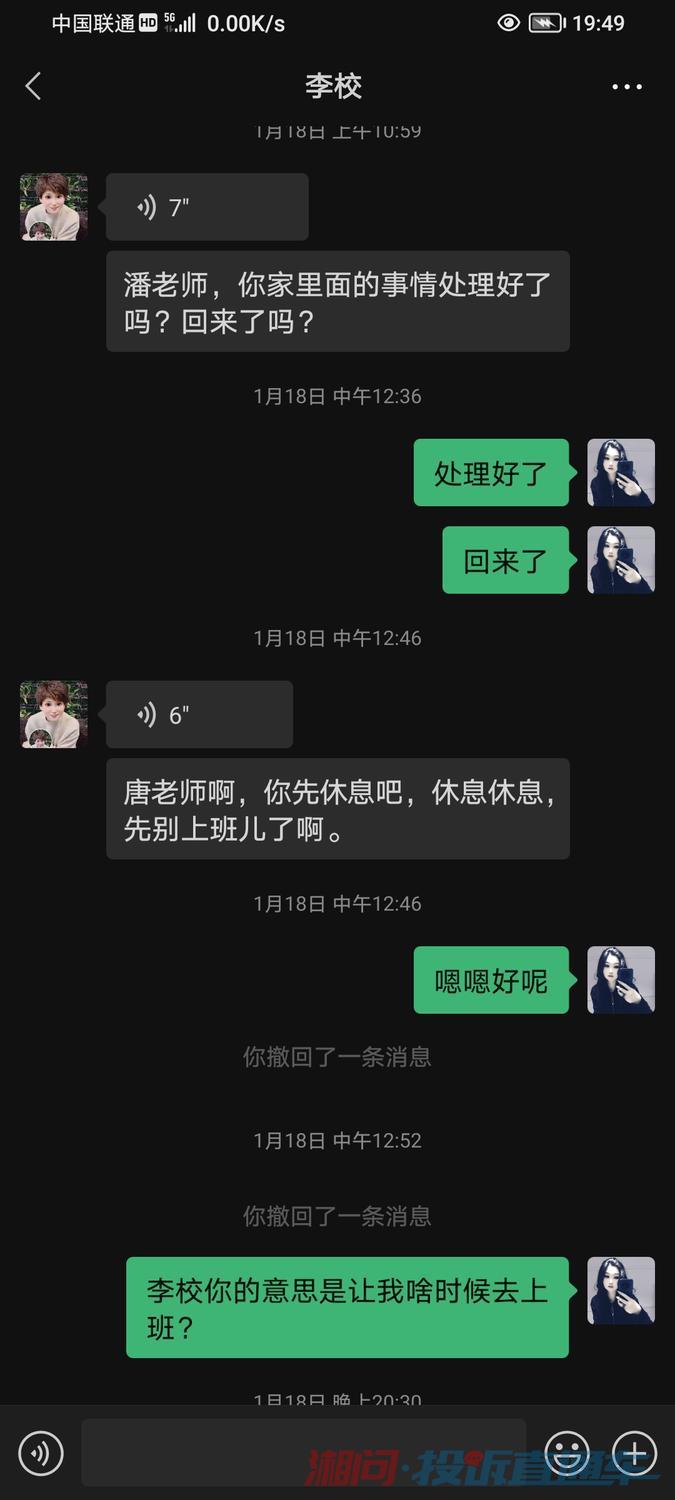Tap the message text field

click(303, 1452)
